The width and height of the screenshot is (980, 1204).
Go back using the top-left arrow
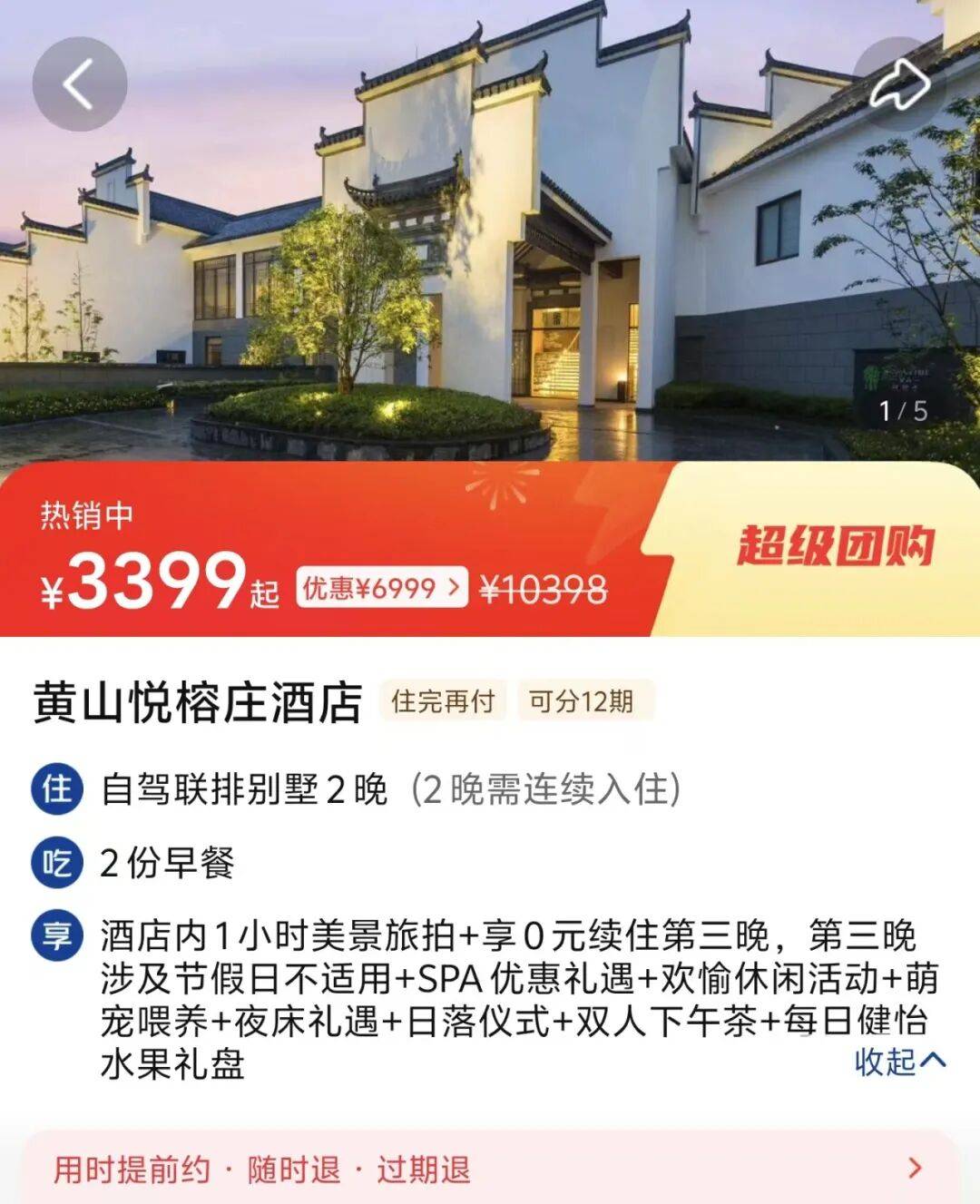[x=79, y=84]
